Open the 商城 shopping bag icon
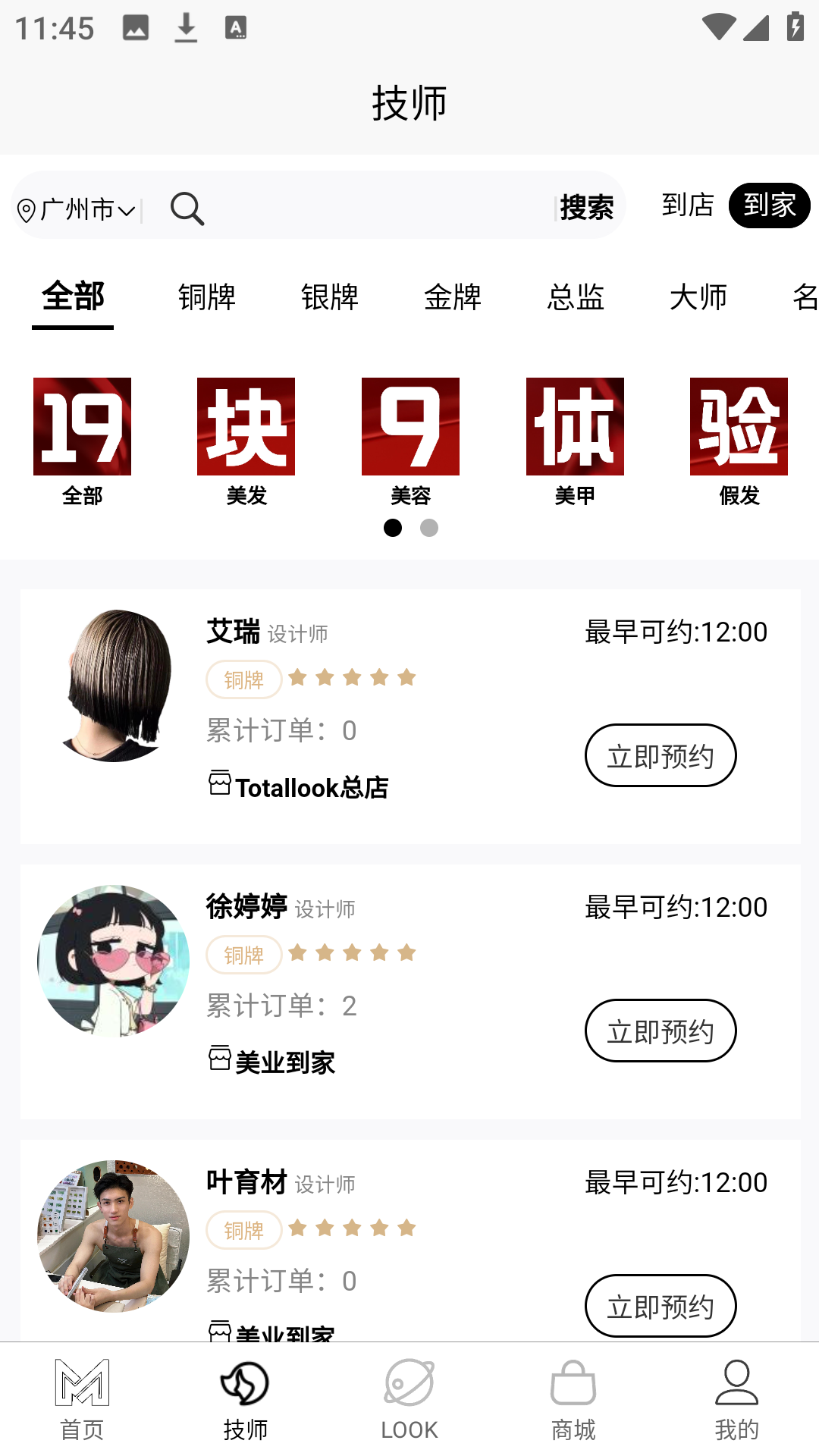Screen dimensions: 819x1456 click(573, 1383)
